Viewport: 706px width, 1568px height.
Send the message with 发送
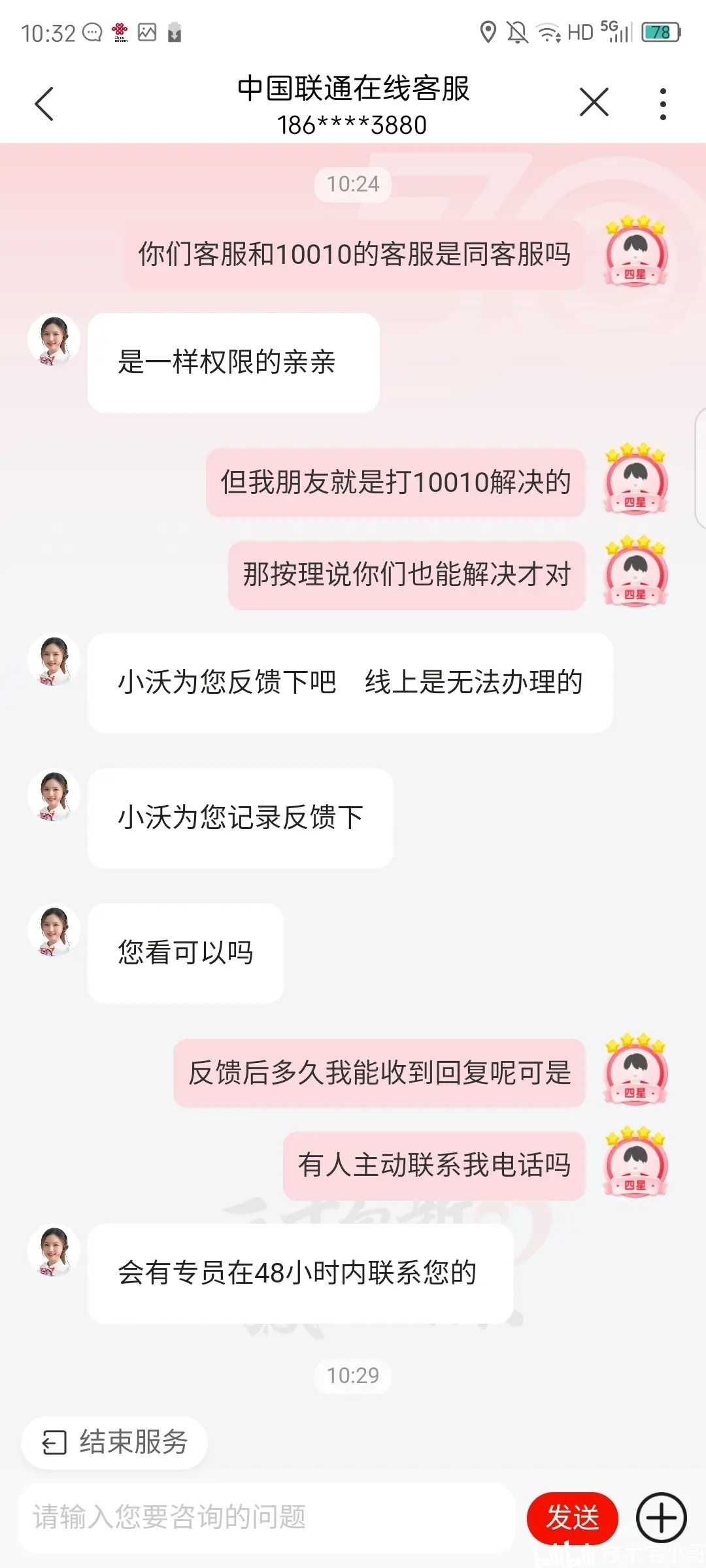pyautogui.click(x=572, y=1517)
